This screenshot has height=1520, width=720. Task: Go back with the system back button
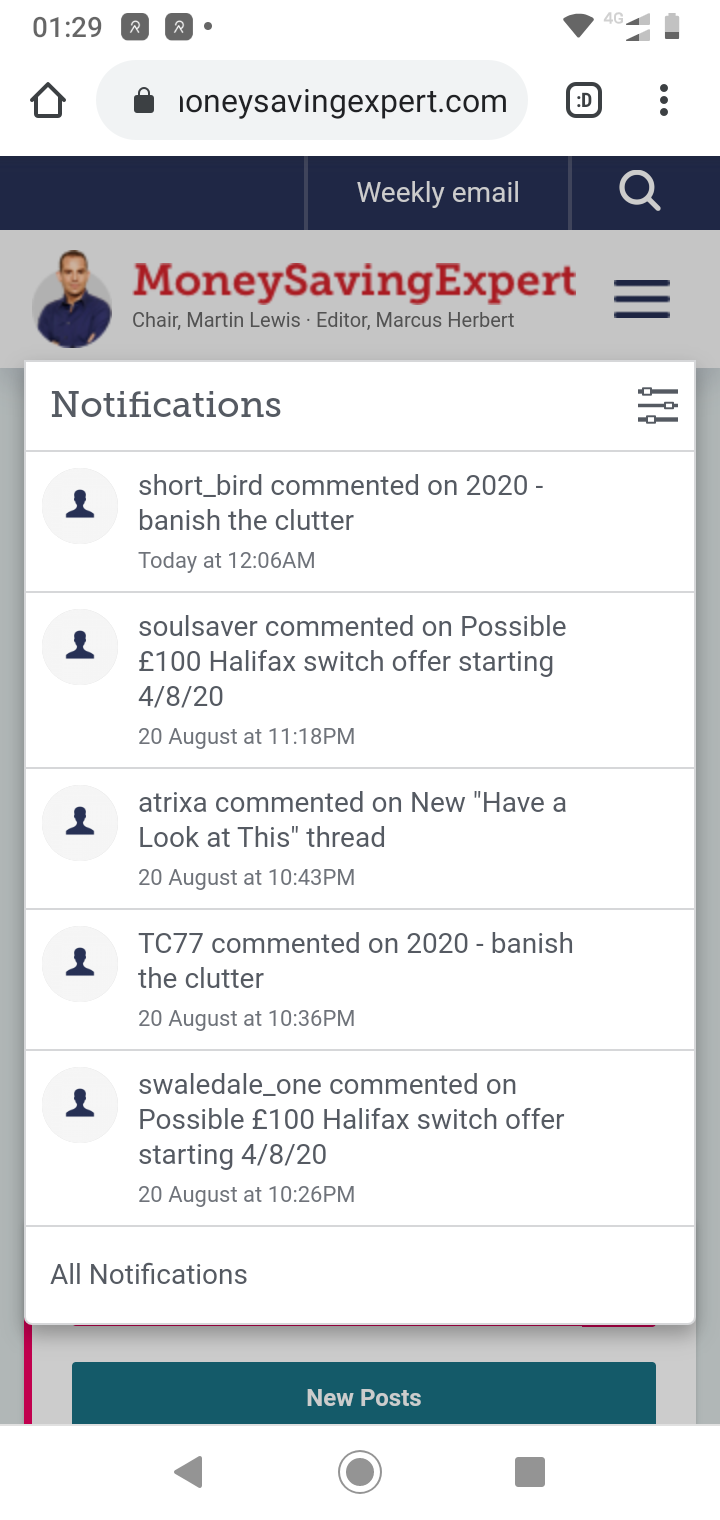point(188,1471)
